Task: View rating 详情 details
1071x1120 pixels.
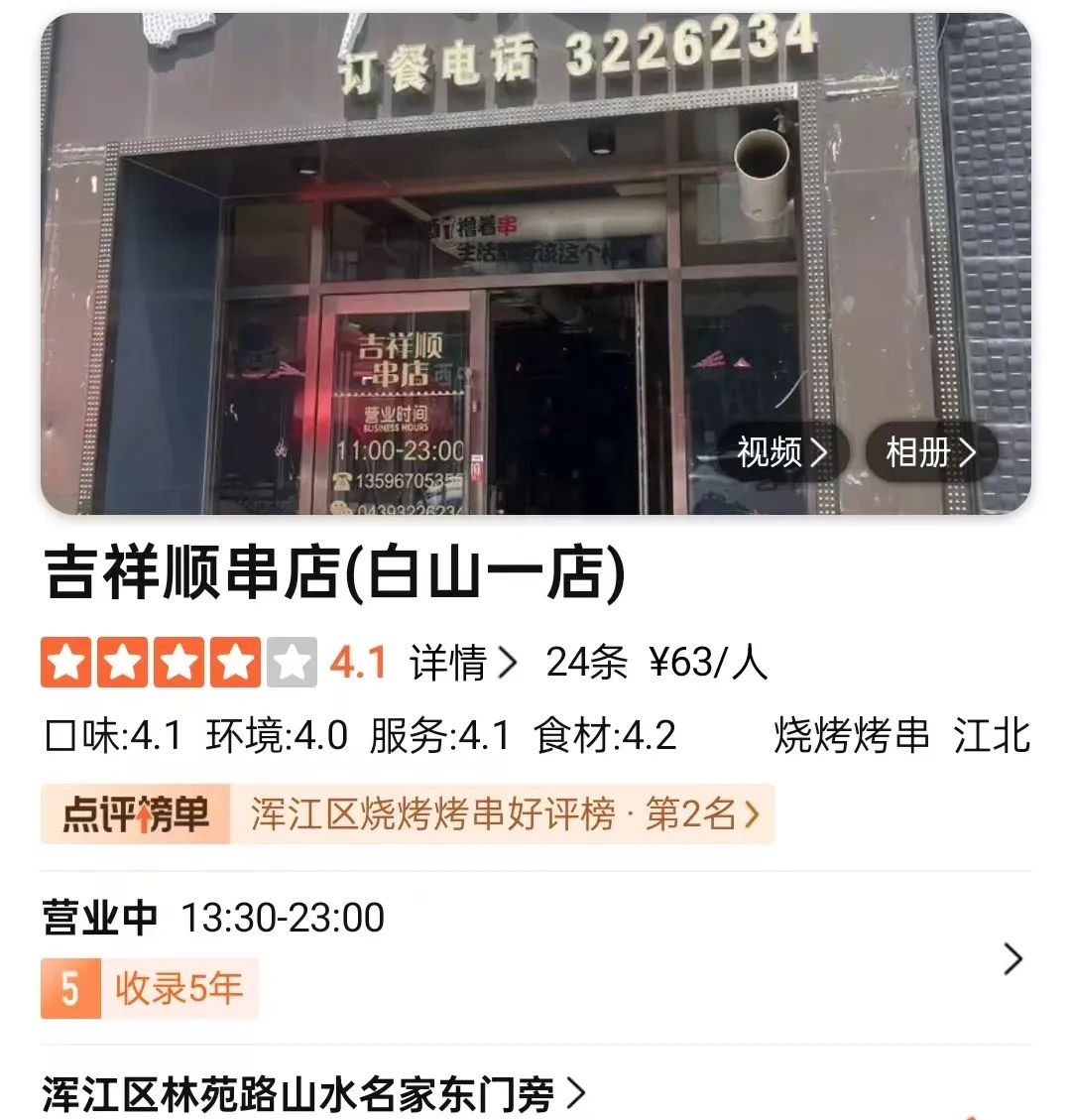Action: pos(463,663)
